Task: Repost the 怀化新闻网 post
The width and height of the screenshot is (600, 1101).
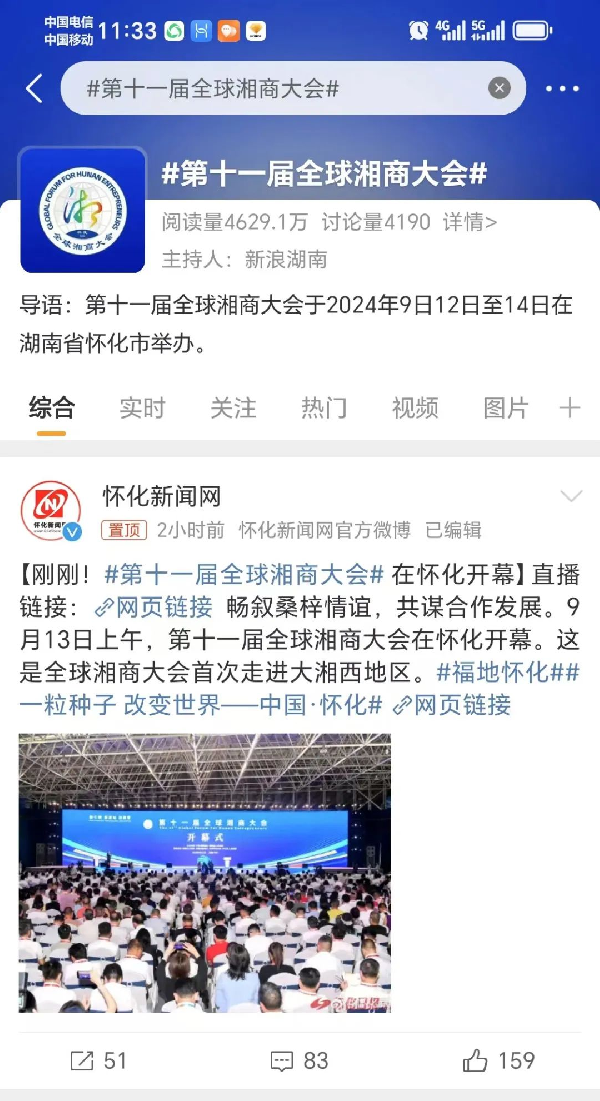Action: click(99, 1061)
